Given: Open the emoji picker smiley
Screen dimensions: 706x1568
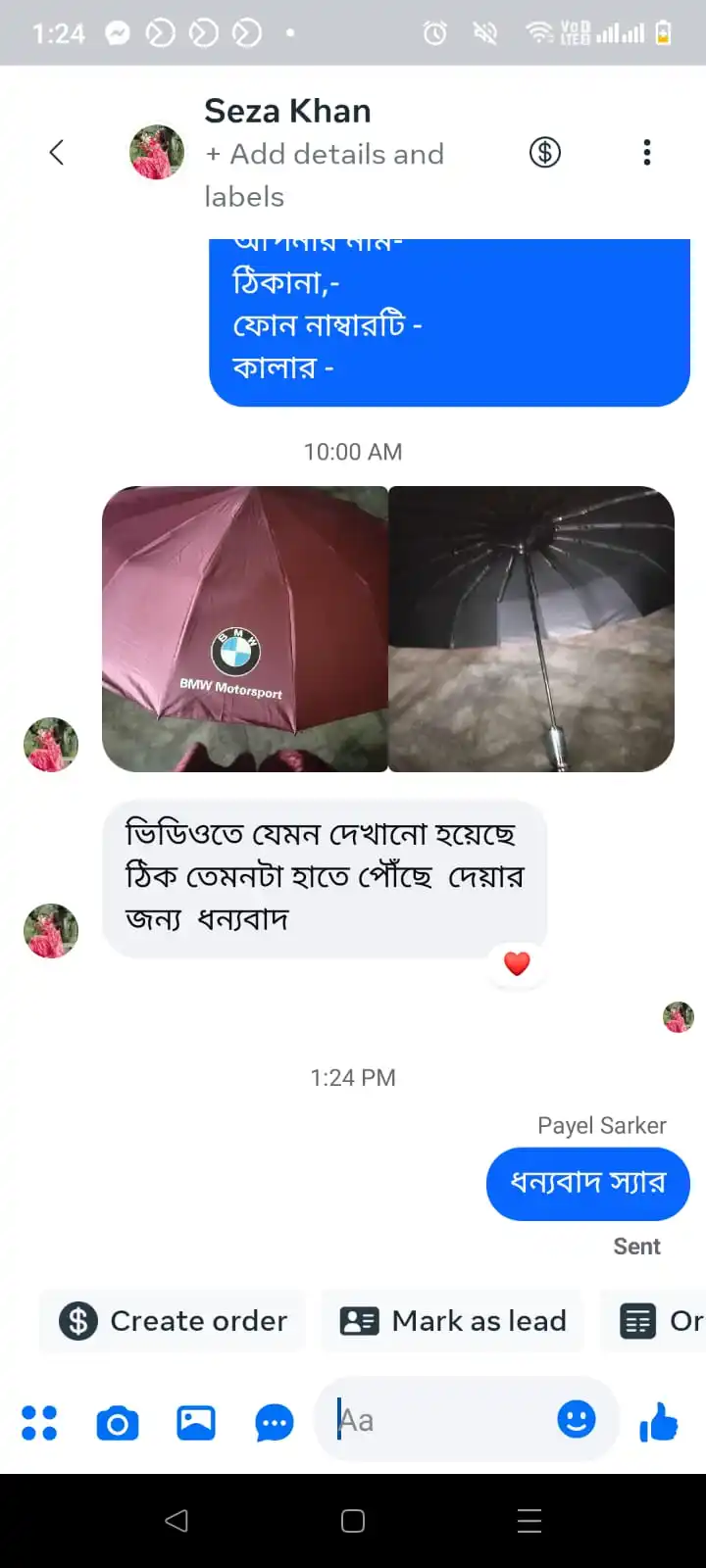Looking at the screenshot, I should [577, 1419].
